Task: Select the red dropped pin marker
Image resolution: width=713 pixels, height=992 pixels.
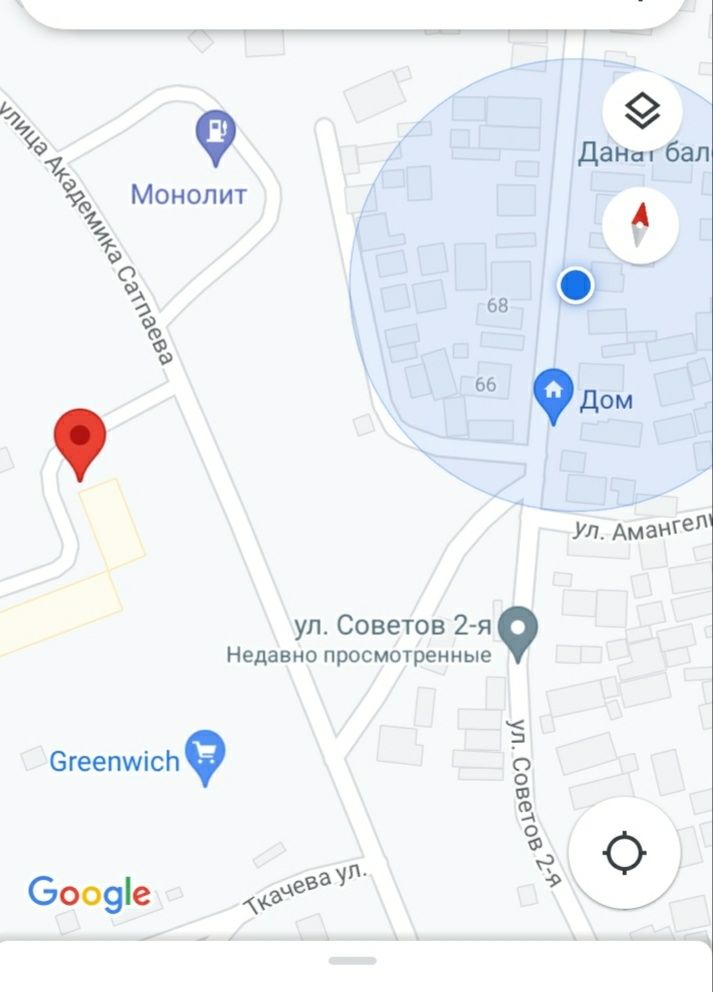Action: (x=79, y=441)
